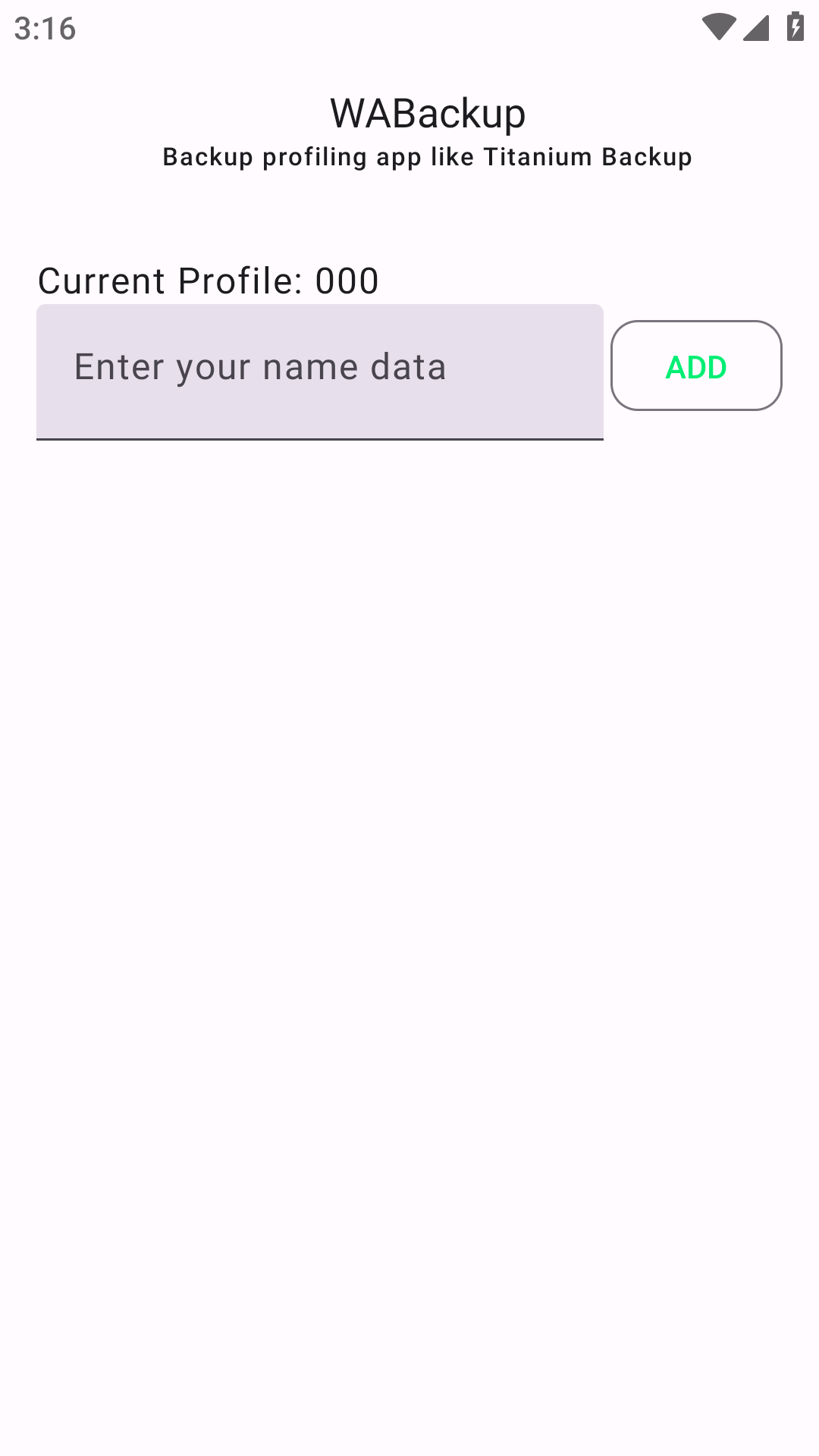
Task: Focus the 'Enter your name data' field
Action: pos(319,372)
